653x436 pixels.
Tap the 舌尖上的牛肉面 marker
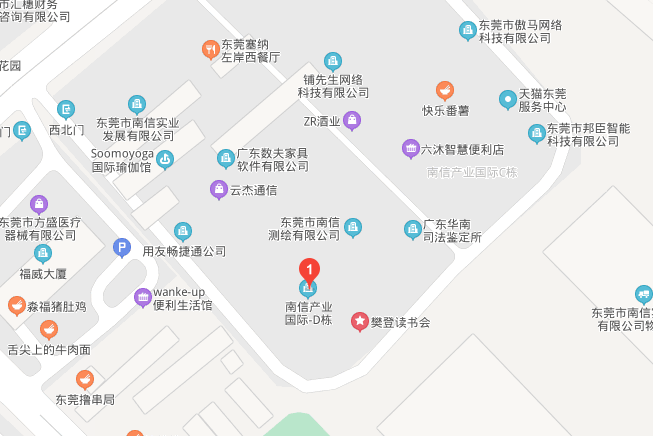(48, 329)
